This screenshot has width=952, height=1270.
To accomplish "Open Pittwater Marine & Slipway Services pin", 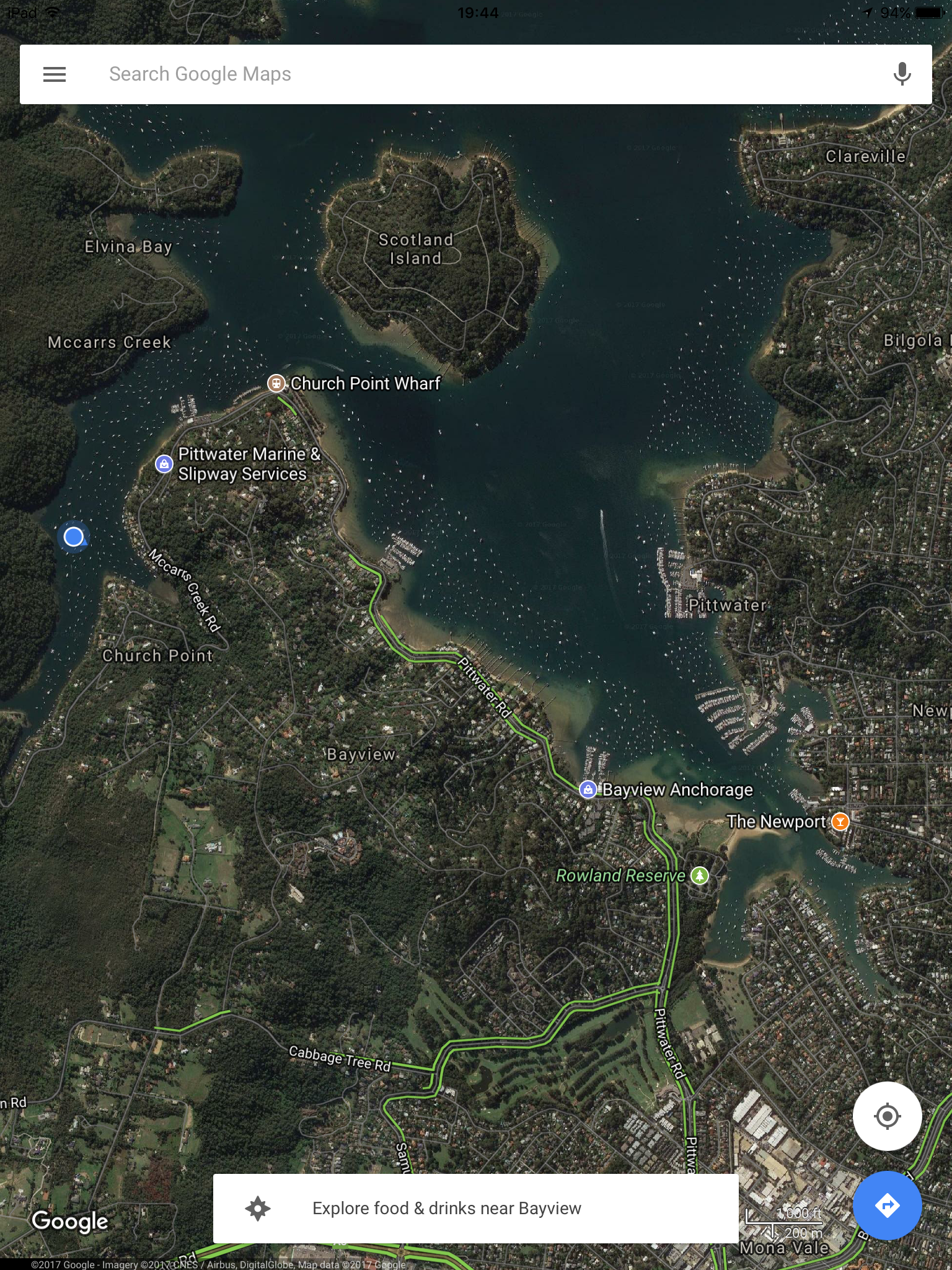I will [x=164, y=464].
